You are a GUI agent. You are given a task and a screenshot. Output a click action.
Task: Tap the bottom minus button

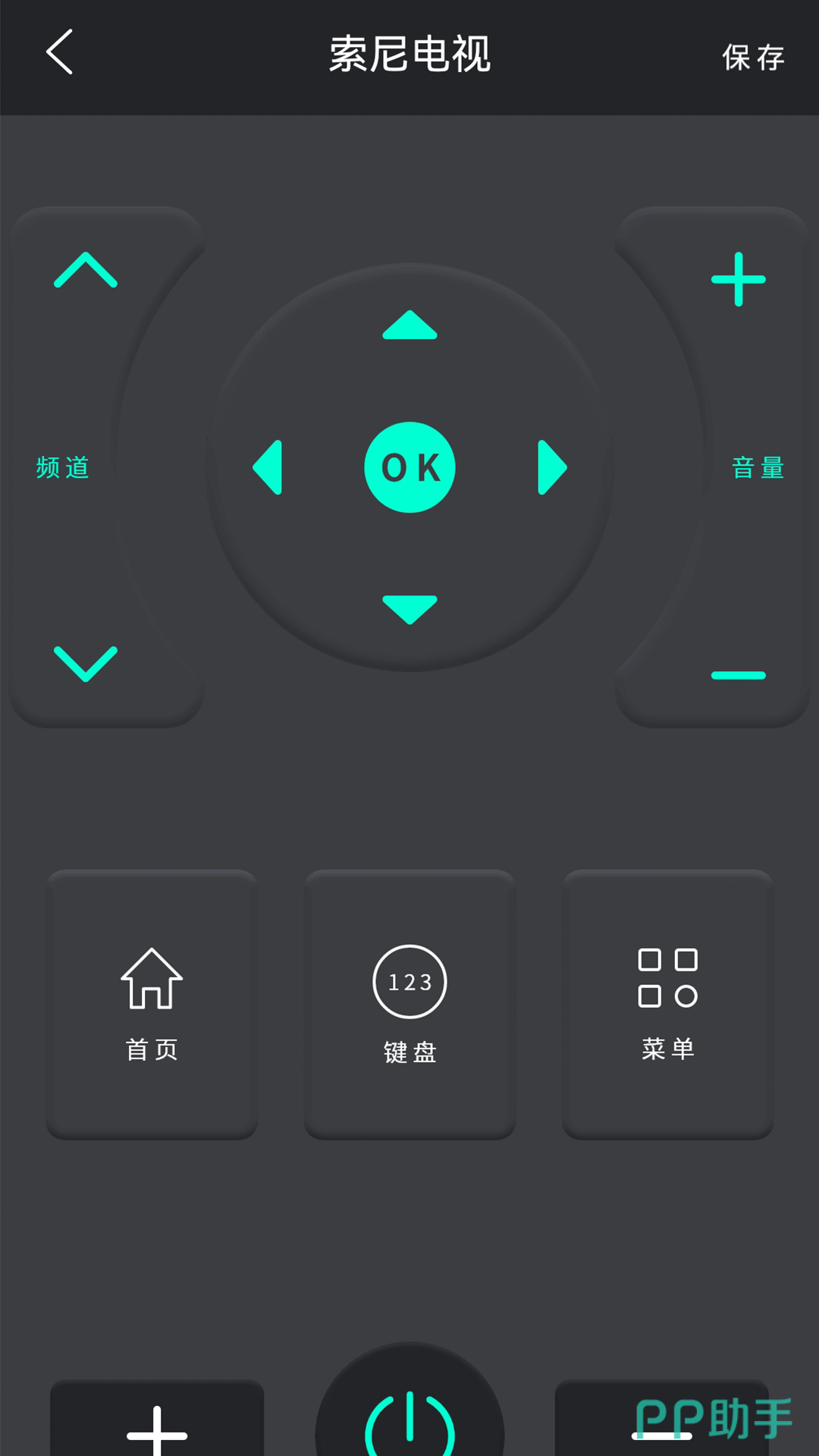click(661, 1429)
